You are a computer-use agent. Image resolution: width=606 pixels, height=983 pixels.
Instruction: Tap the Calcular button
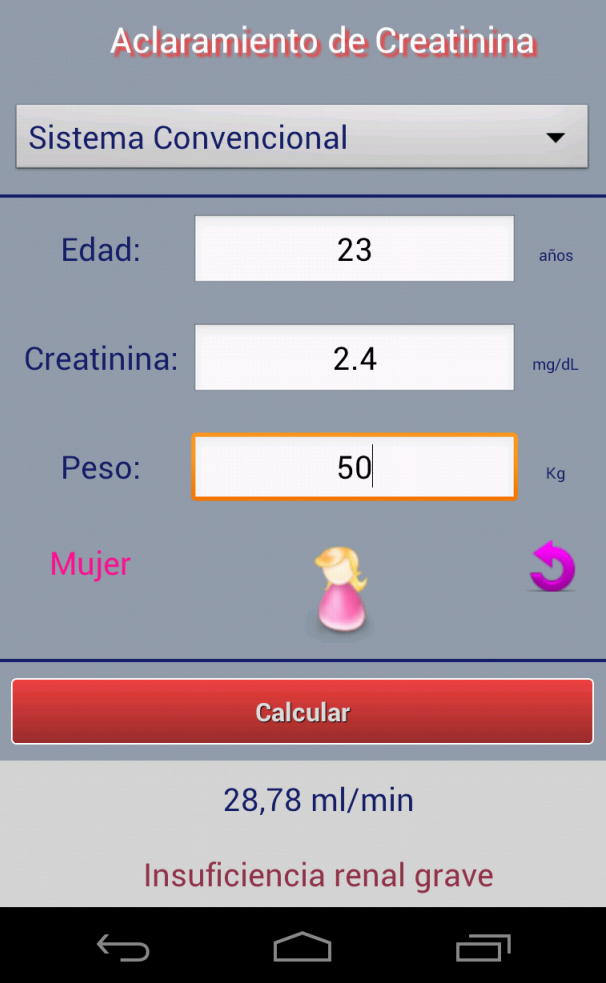pos(302,712)
